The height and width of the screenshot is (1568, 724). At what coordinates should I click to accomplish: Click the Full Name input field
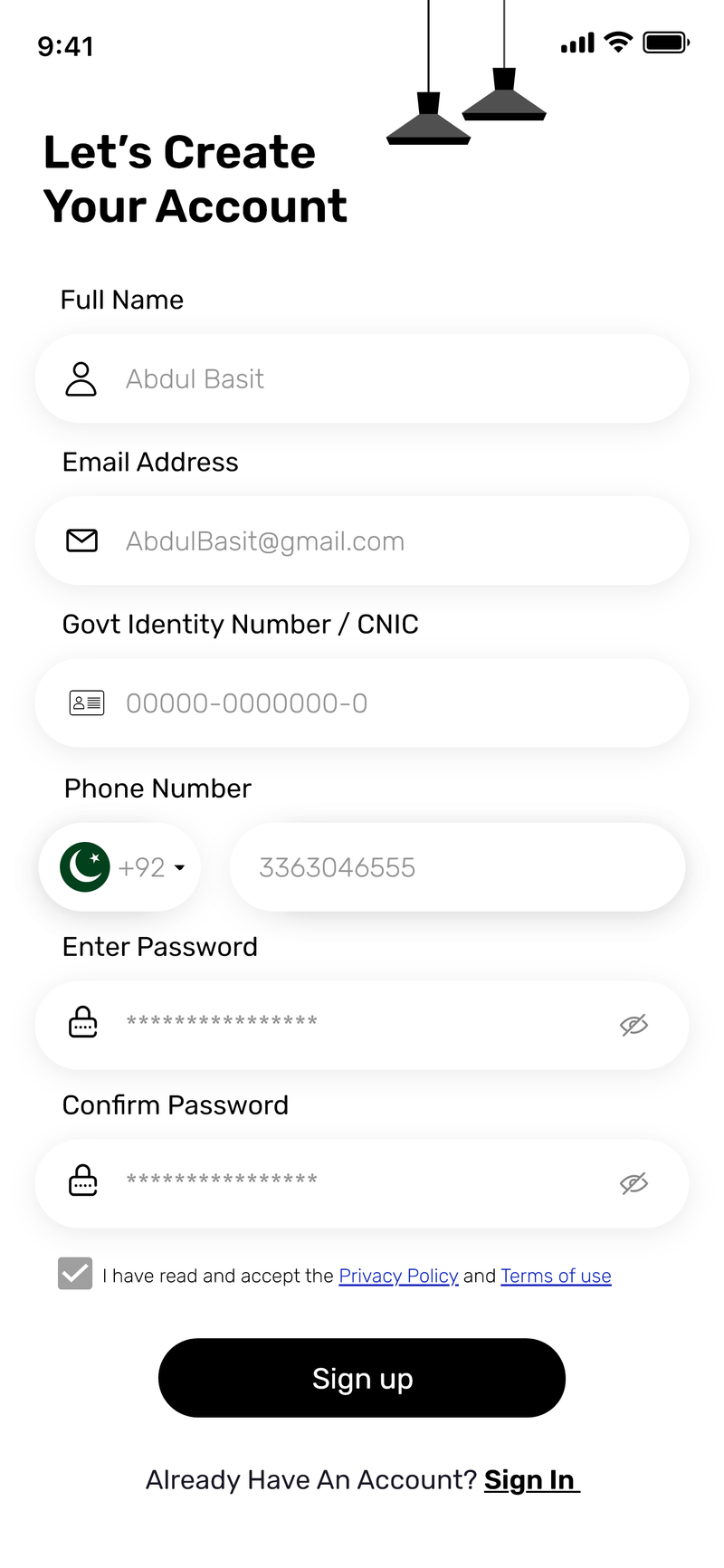[362, 378]
